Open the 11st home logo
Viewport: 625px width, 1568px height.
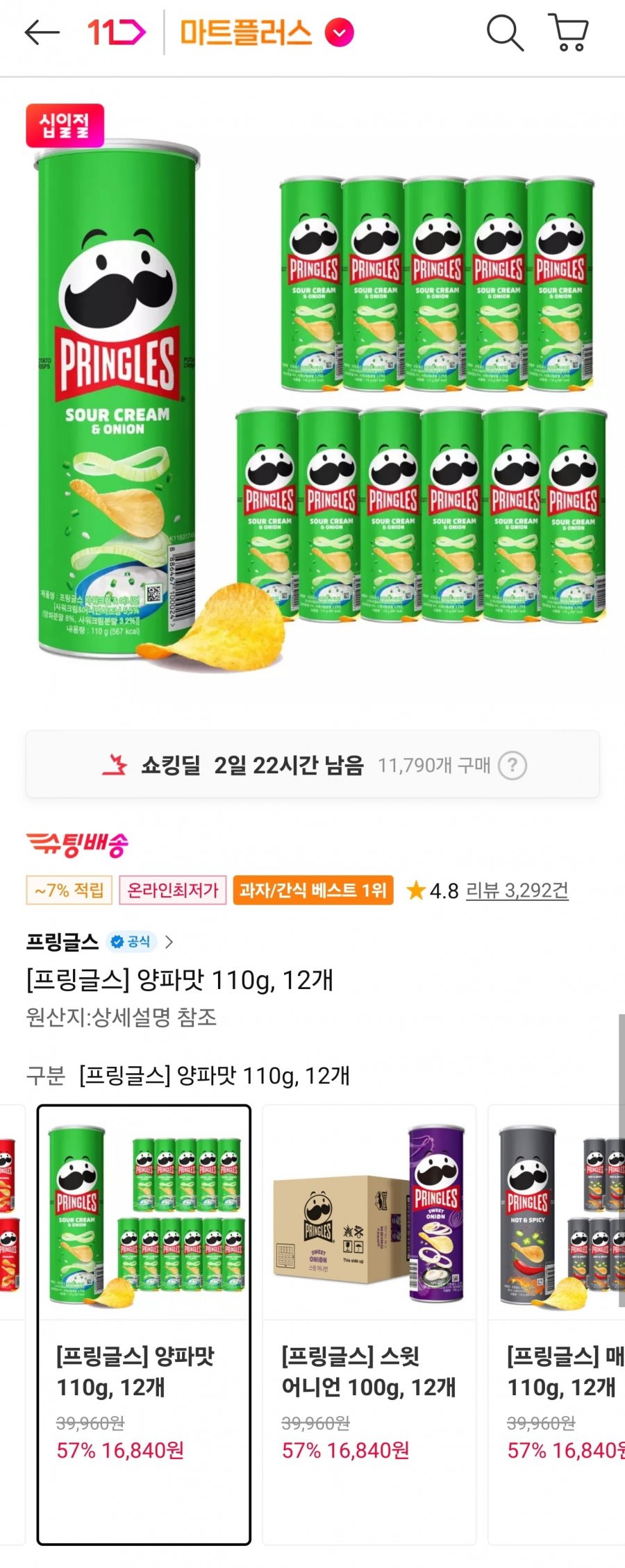click(x=116, y=32)
